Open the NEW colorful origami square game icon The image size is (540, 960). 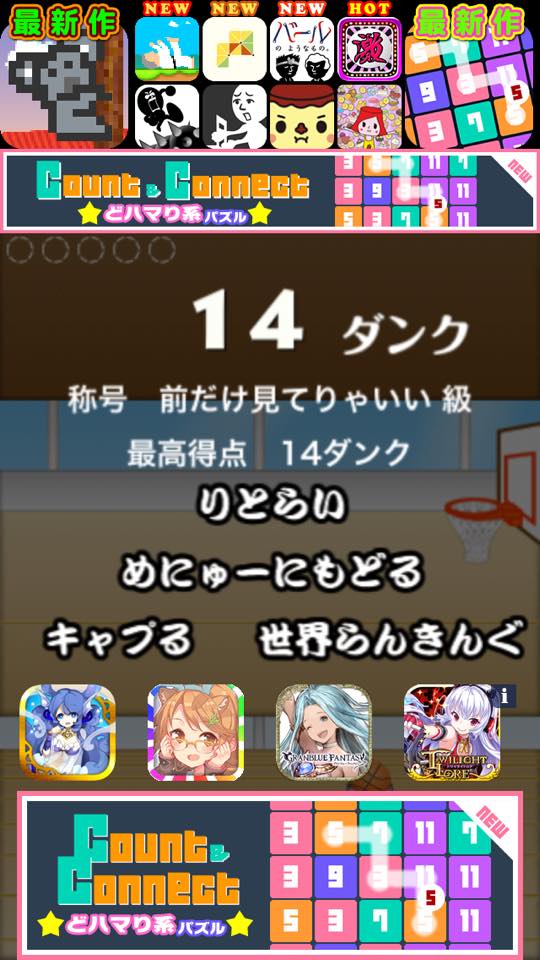[x=234, y=49]
